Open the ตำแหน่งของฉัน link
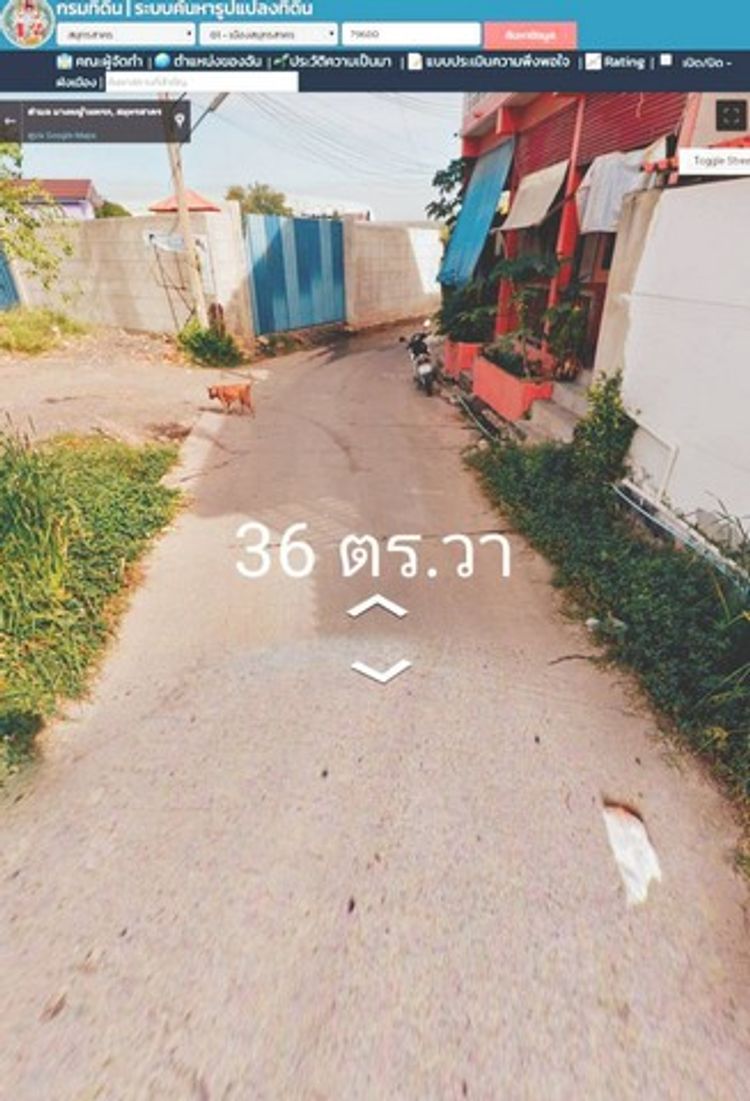Image resolution: width=750 pixels, height=1101 pixels. point(212,62)
